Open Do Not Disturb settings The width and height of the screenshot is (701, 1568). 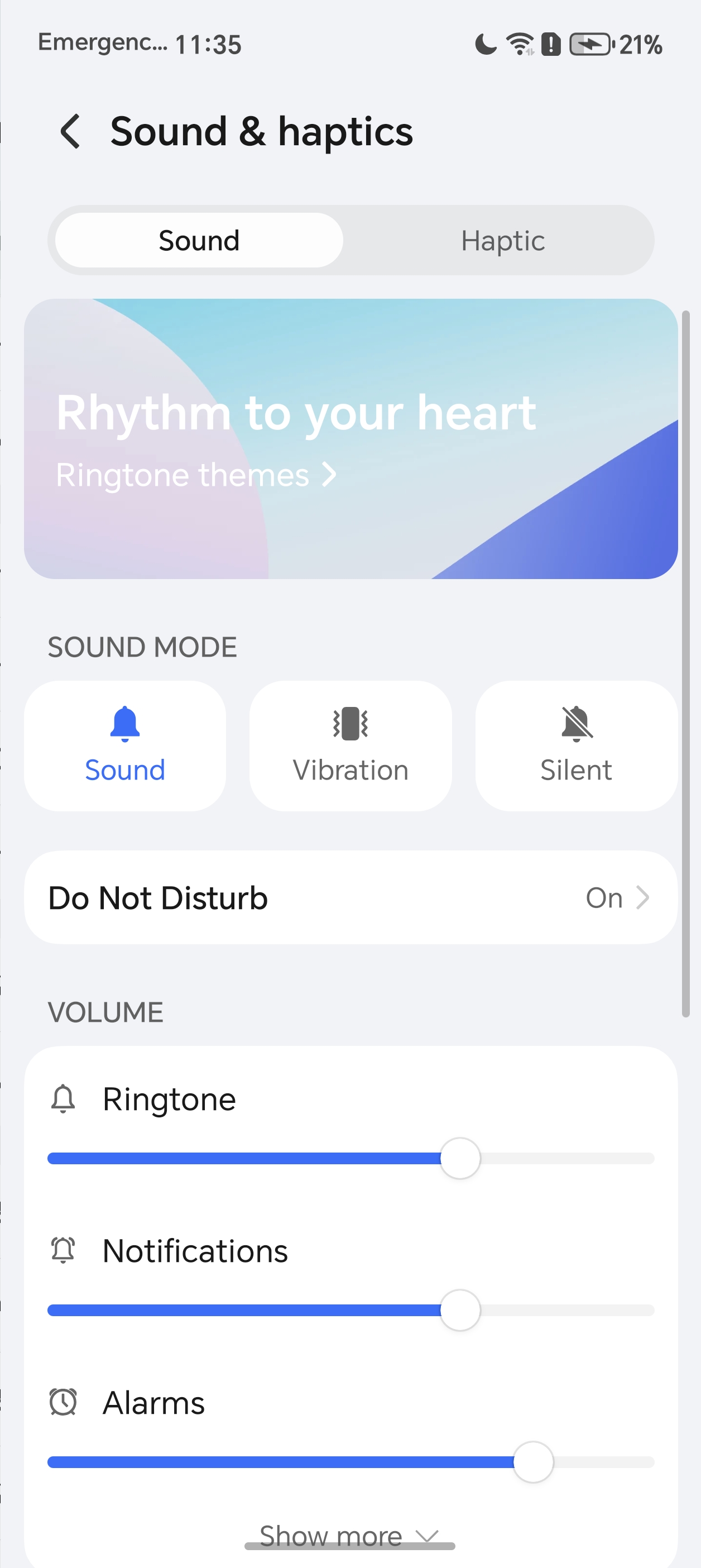tap(350, 898)
